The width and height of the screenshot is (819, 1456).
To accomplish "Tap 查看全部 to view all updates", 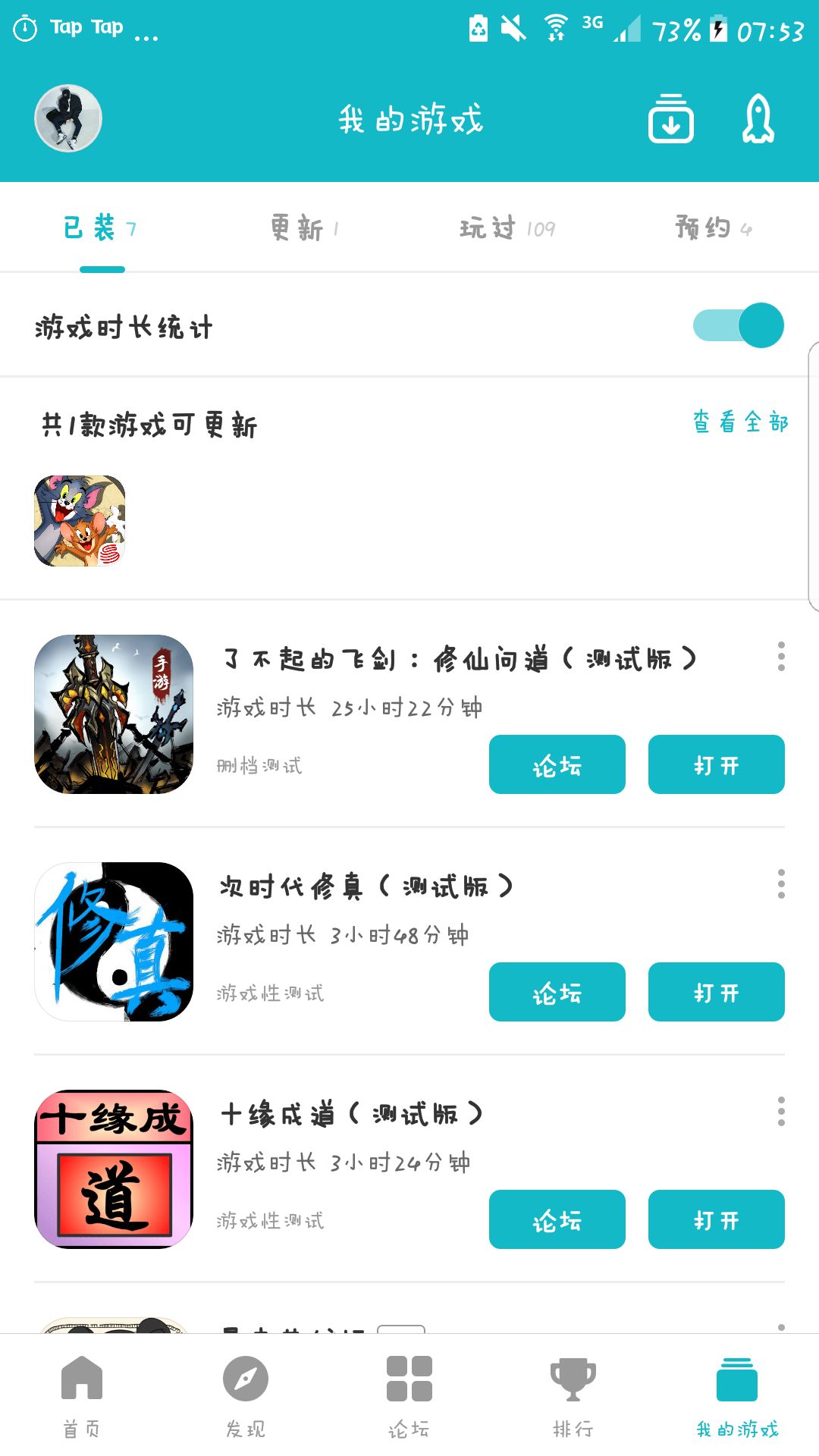I will point(741,422).
